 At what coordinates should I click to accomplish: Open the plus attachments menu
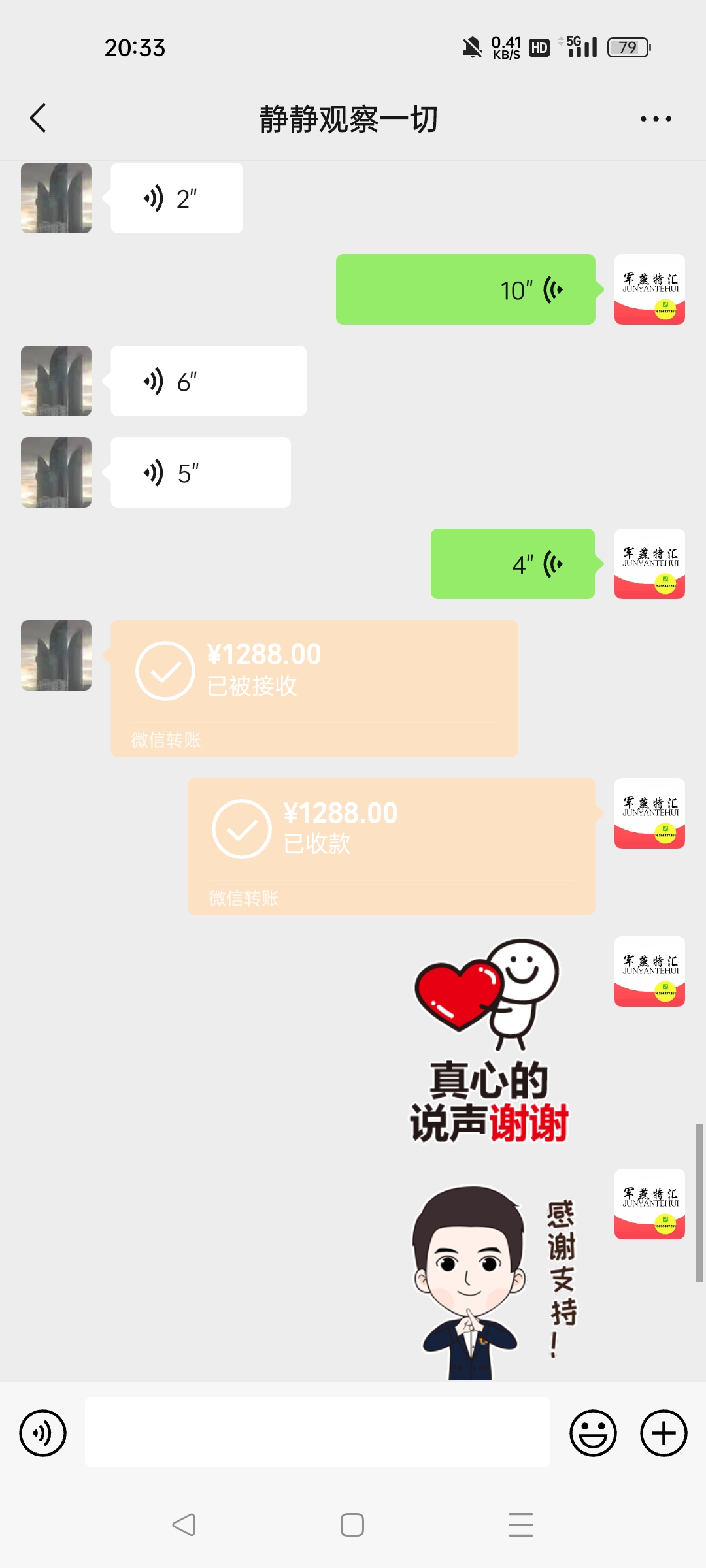tap(664, 1433)
